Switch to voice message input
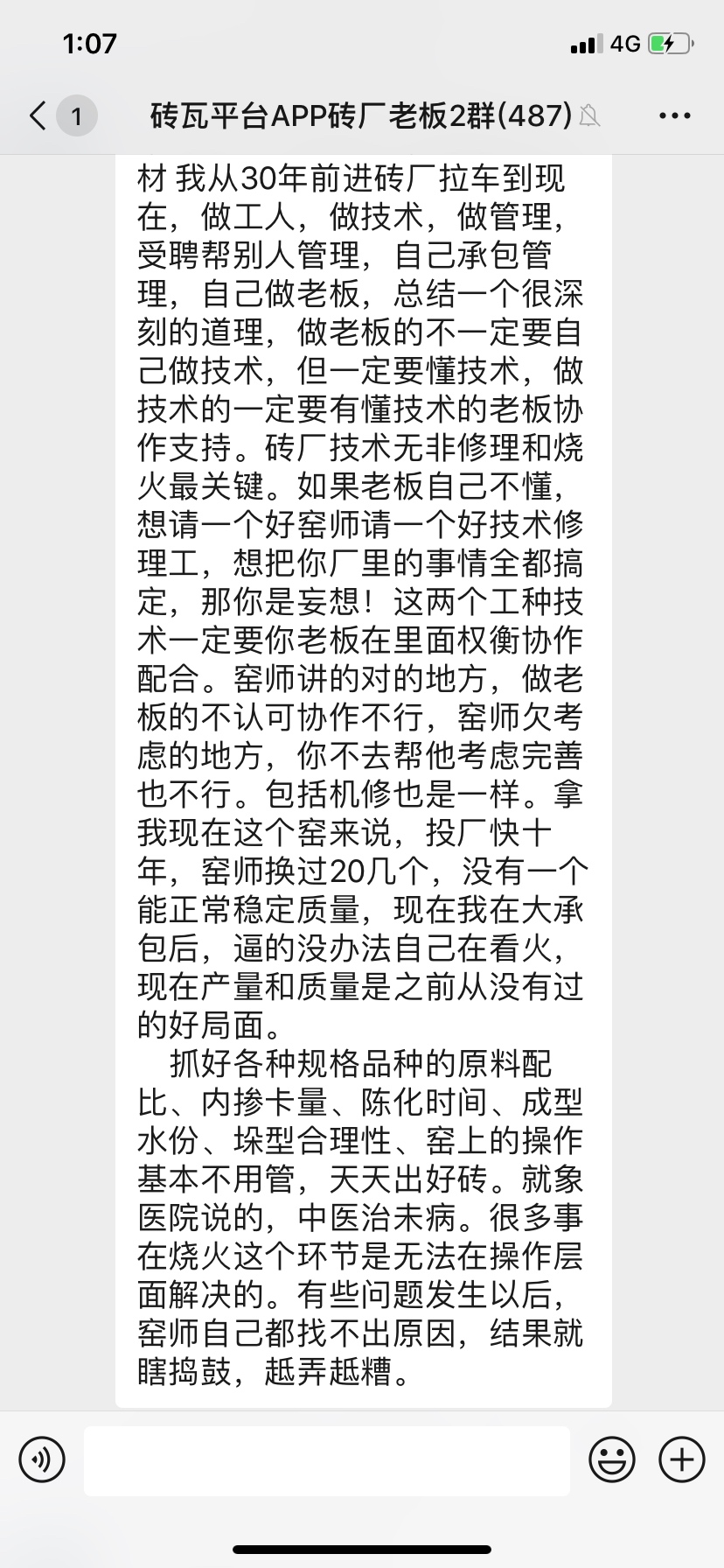Viewport: 724px width, 1568px height. pyautogui.click(x=42, y=1459)
